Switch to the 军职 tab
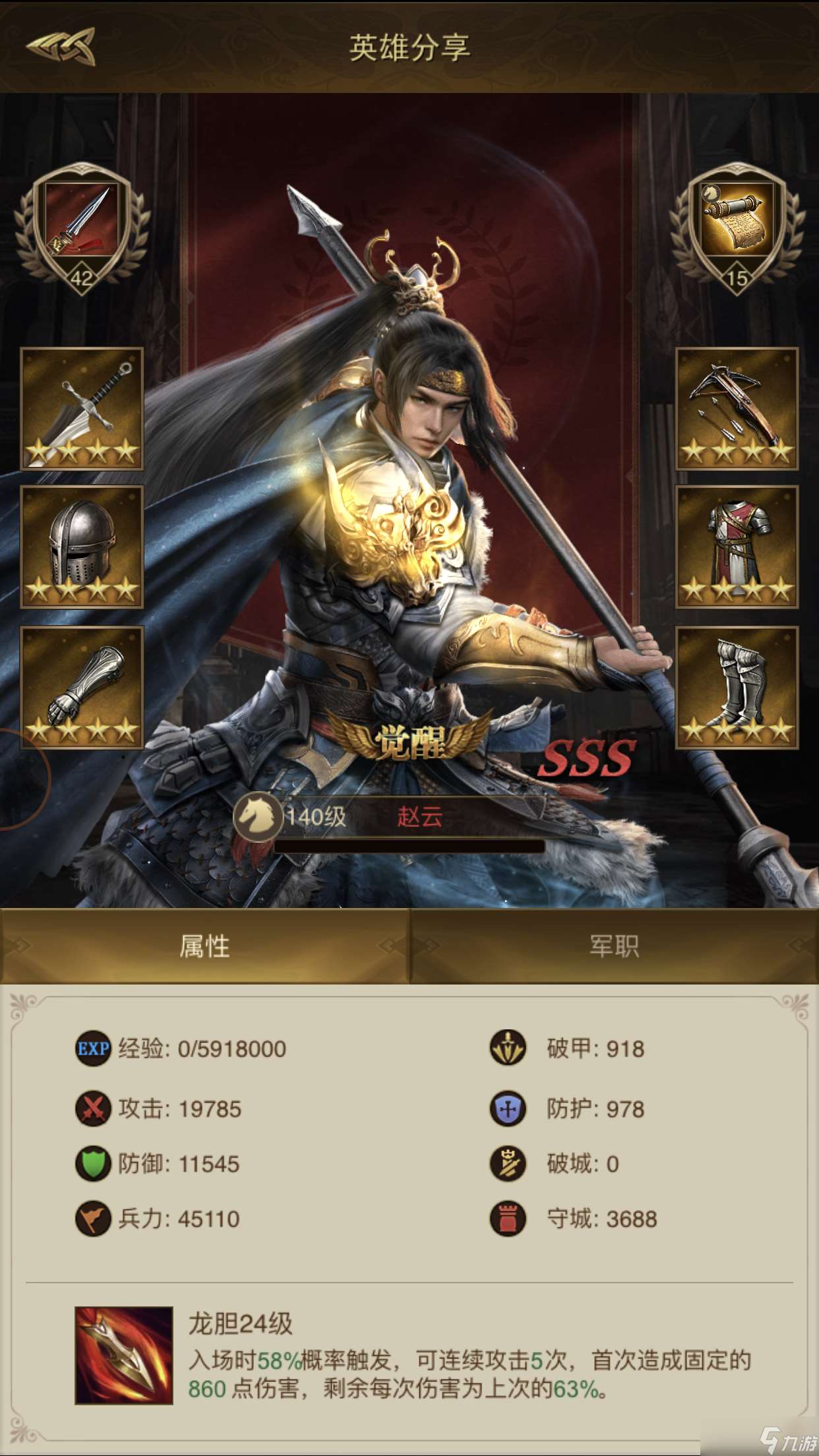Screen dimensions: 819x1456 pyautogui.click(x=614, y=946)
